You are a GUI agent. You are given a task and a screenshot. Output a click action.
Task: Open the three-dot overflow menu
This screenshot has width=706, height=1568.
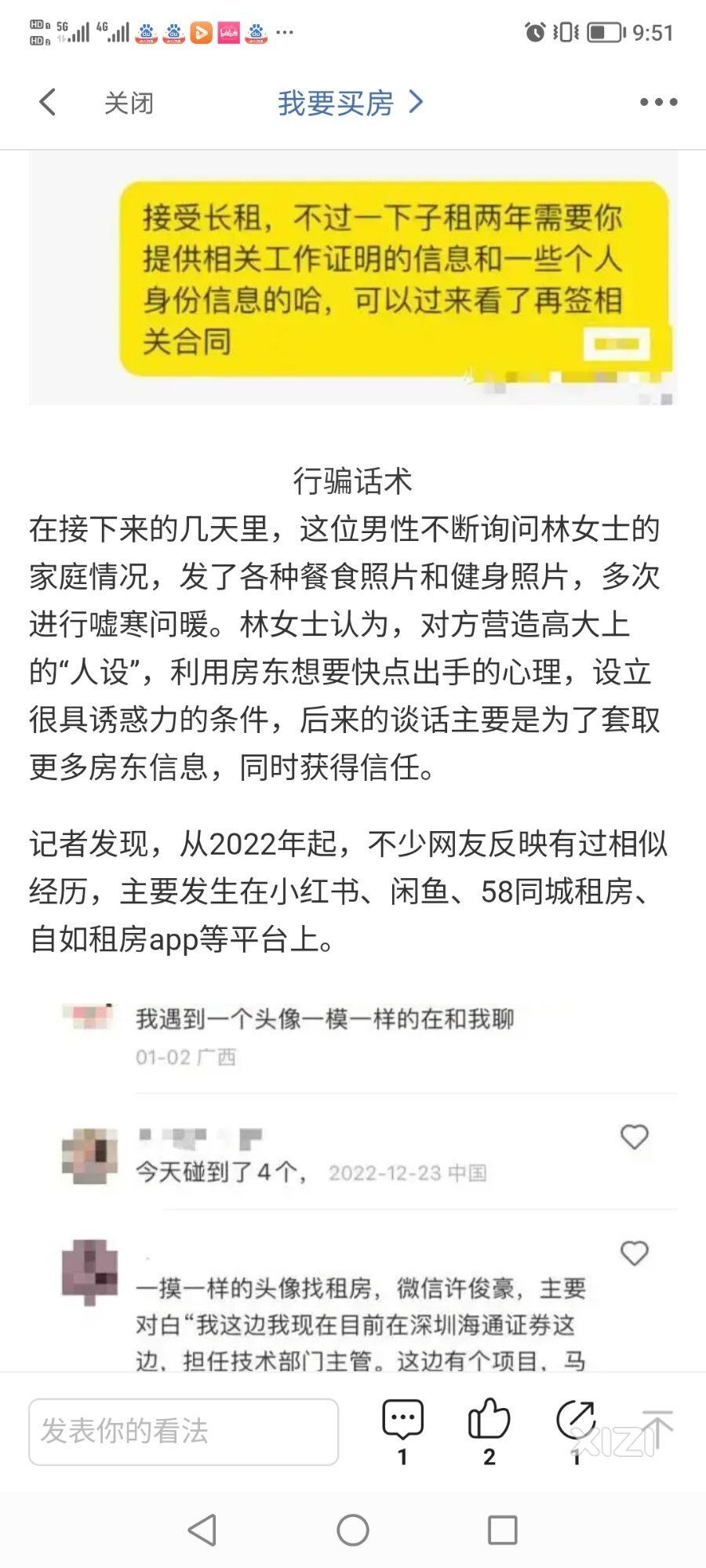658,102
